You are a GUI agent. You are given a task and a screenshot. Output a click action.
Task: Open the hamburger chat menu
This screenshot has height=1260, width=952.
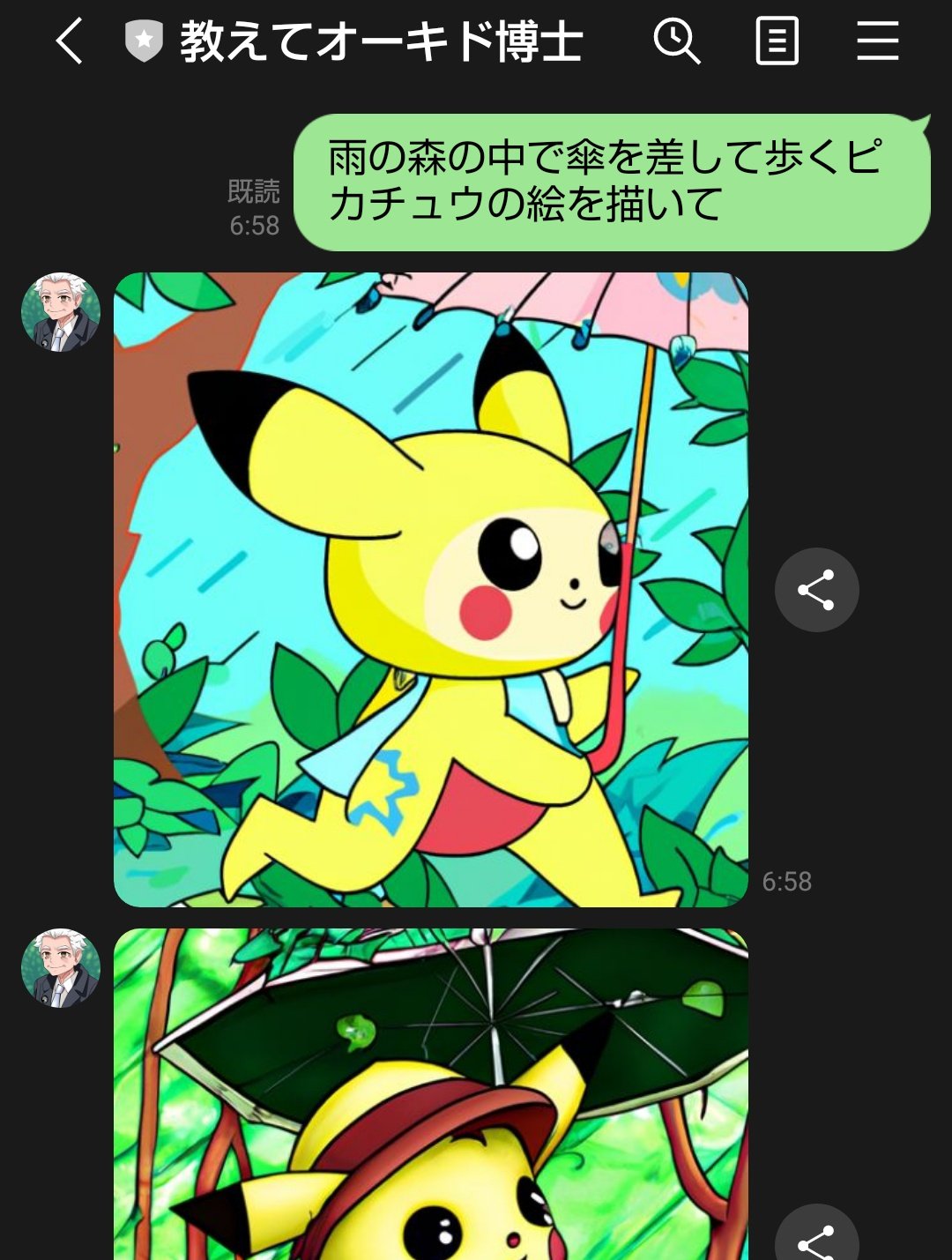(x=877, y=41)
